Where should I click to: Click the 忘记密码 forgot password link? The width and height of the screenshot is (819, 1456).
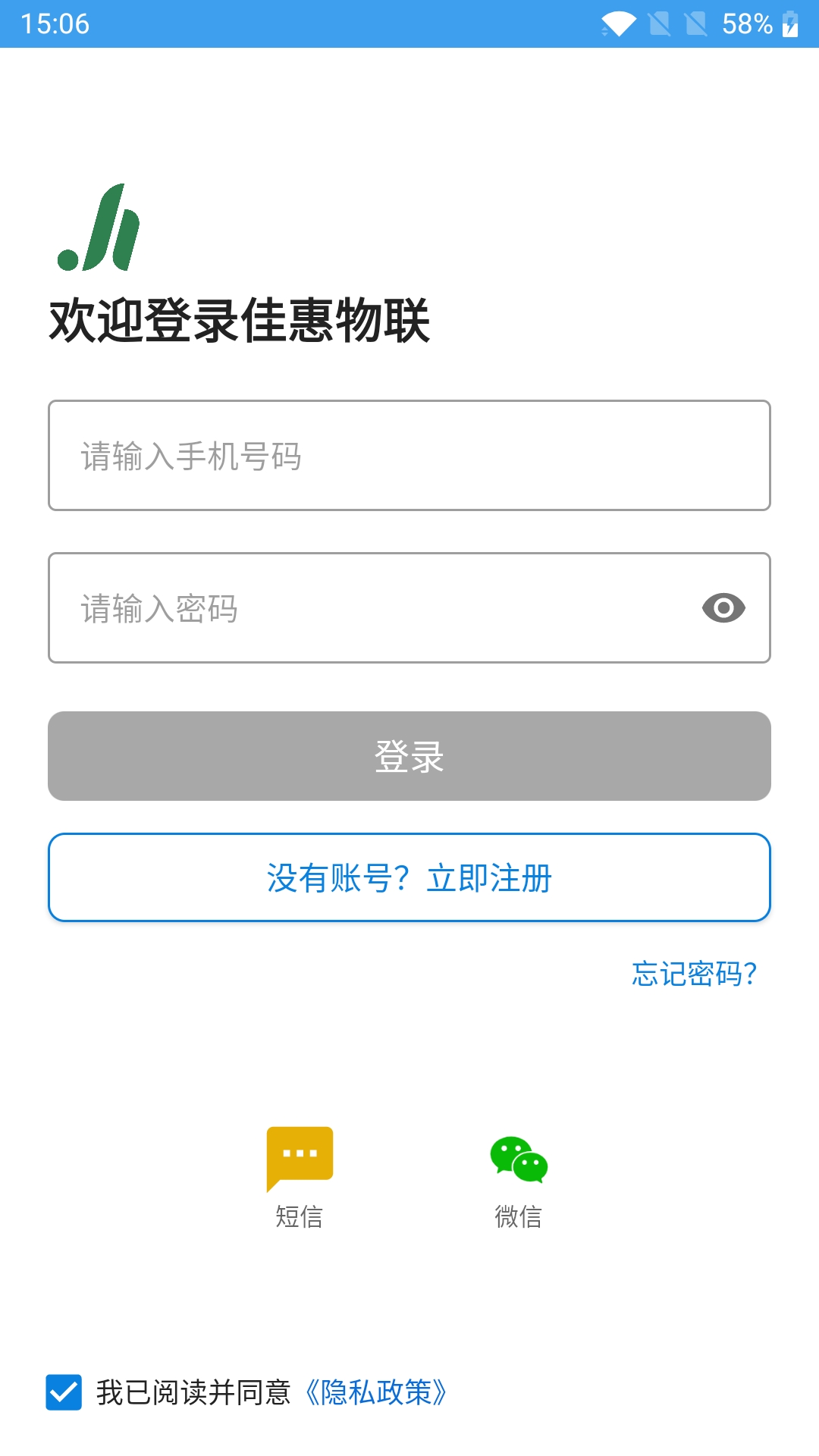click(692, 974)
